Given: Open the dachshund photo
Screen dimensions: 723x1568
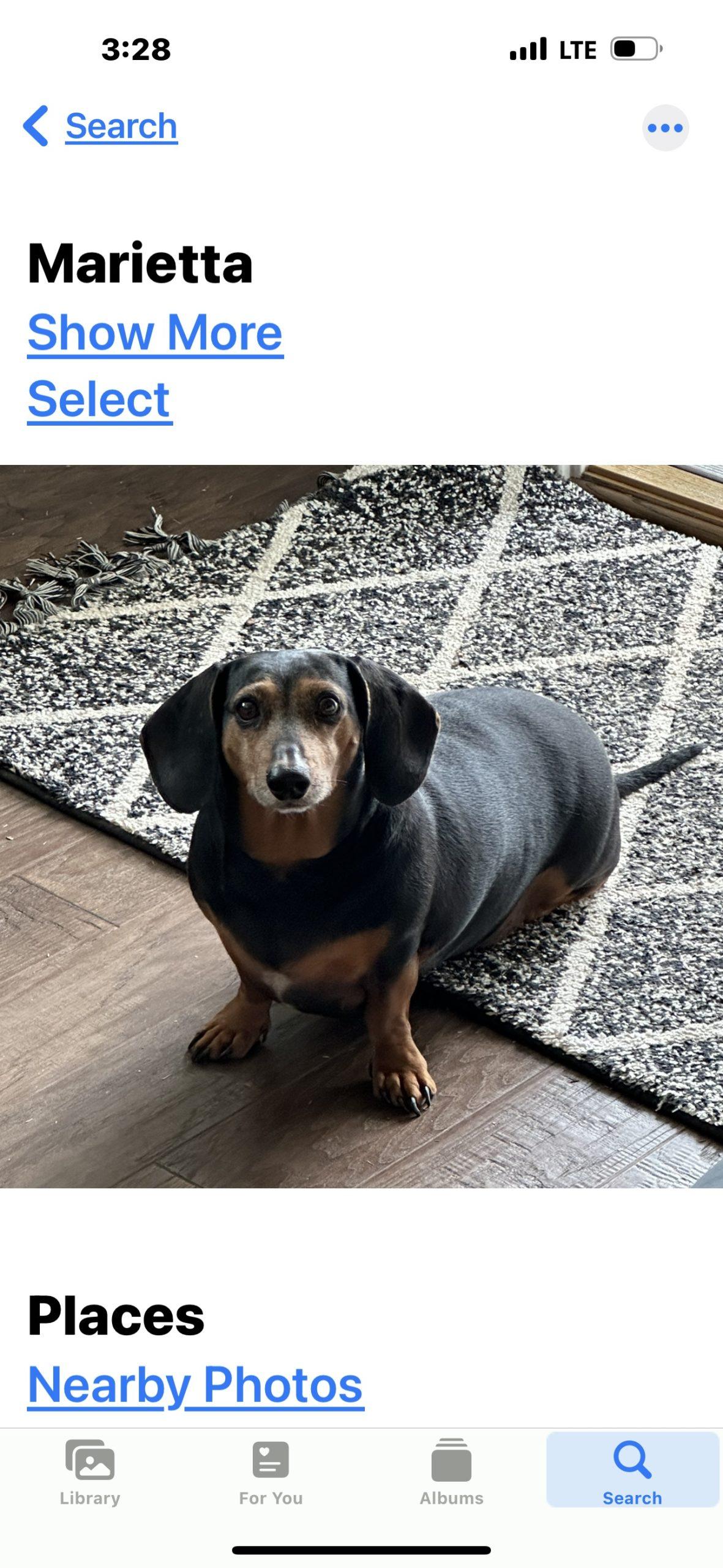Looking at the screenshot, I should tap(361, 827).
